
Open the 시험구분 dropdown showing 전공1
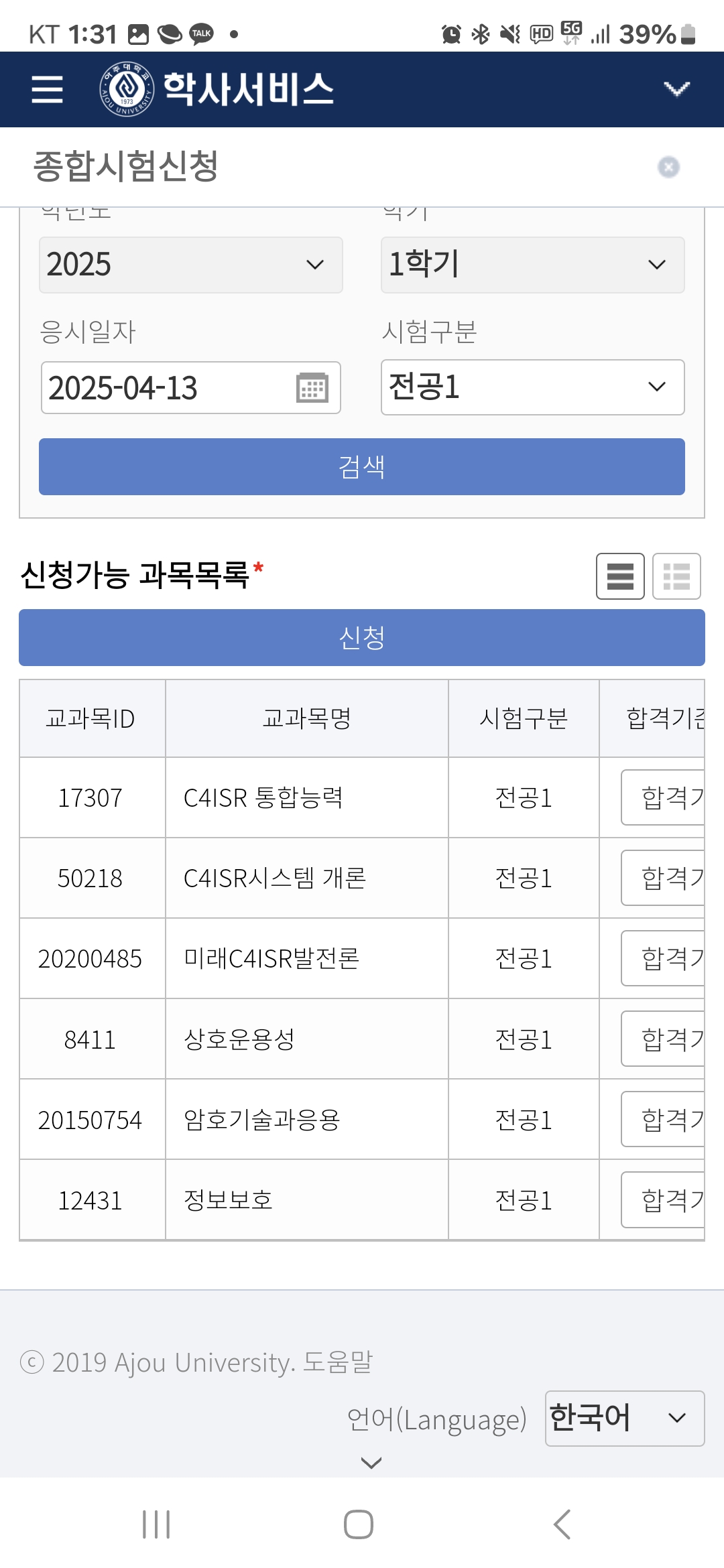[x=532, y=387]
